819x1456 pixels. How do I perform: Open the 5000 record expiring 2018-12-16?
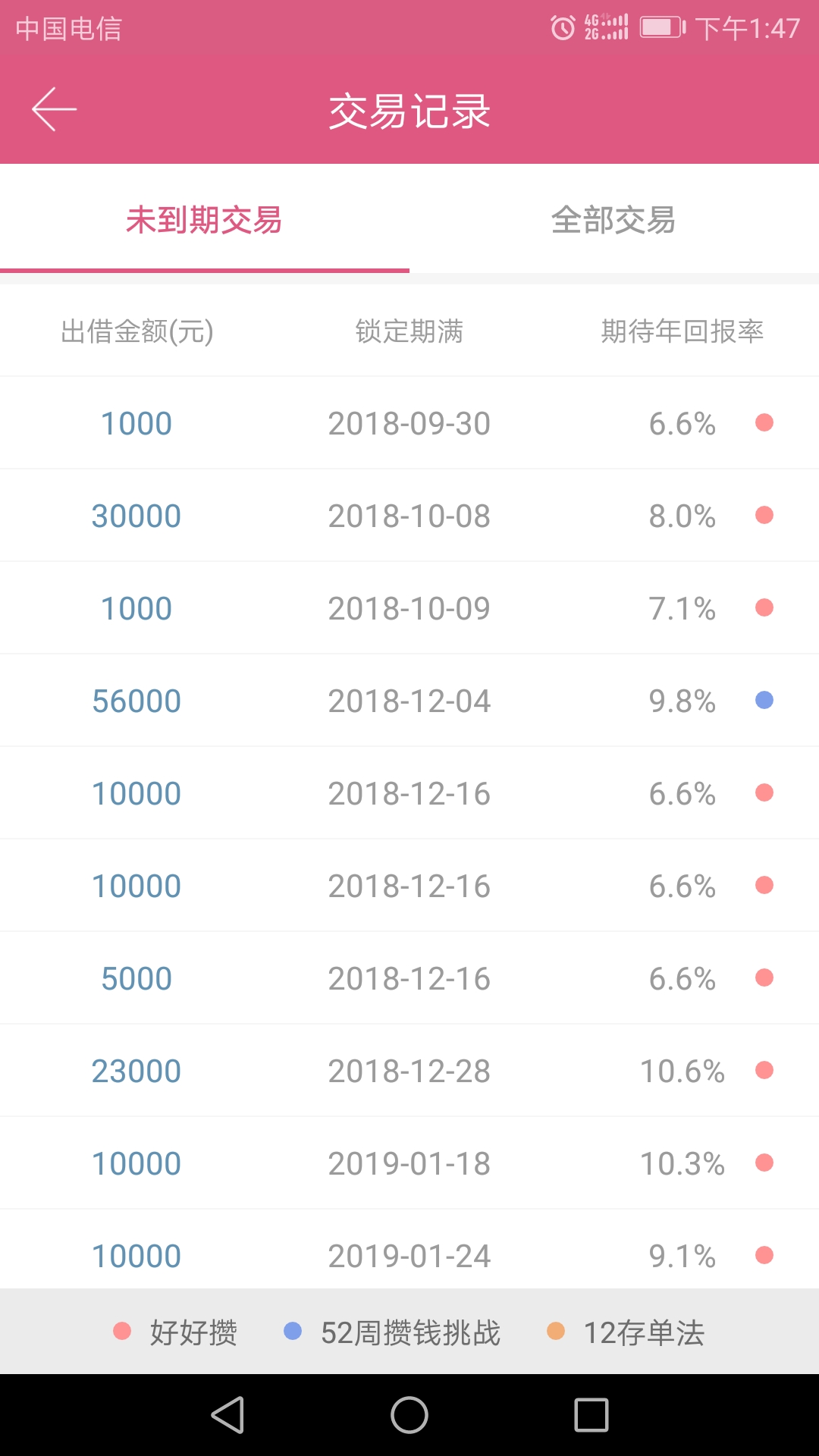[x=409, y=978]
